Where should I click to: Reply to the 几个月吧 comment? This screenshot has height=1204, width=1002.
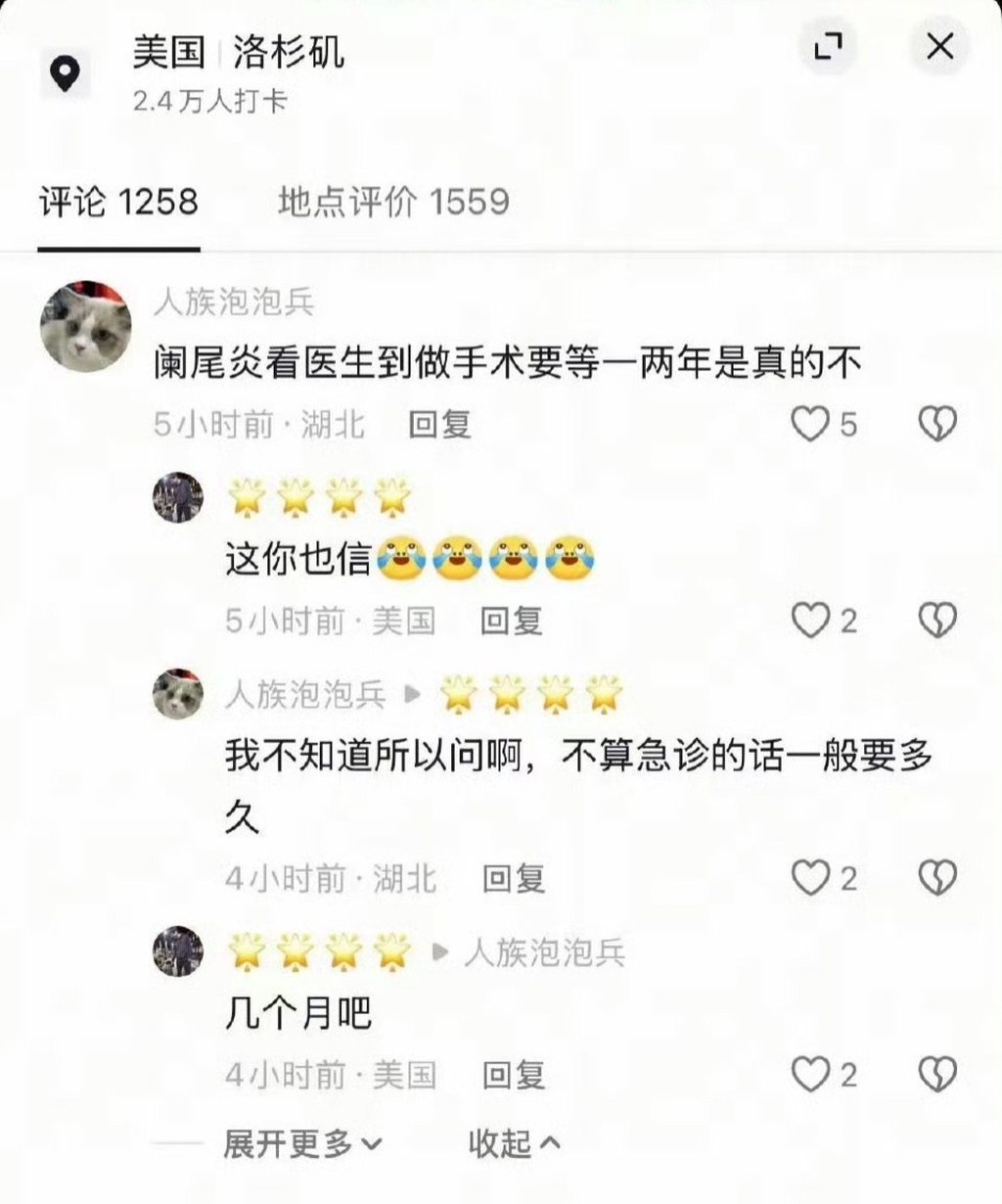(x=513, y=1076)
